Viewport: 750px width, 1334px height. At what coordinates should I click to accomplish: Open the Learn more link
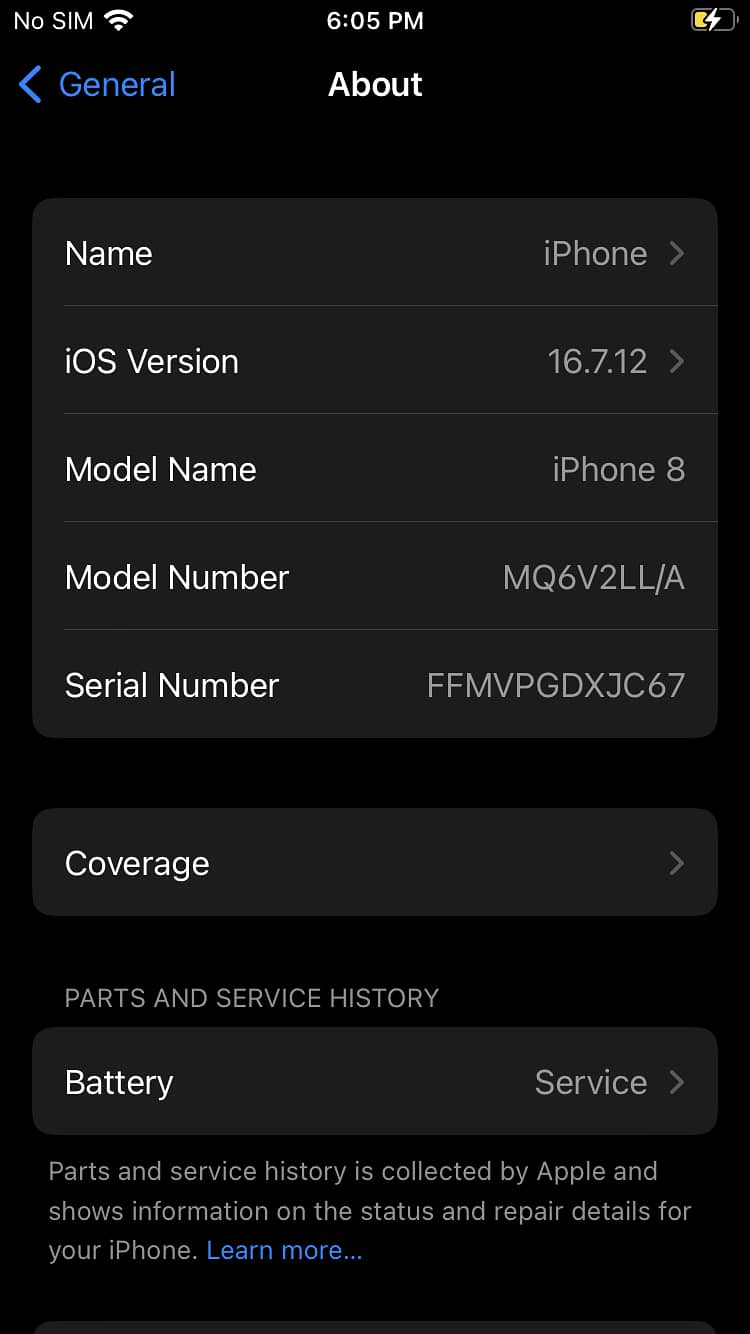(284, 1249)
